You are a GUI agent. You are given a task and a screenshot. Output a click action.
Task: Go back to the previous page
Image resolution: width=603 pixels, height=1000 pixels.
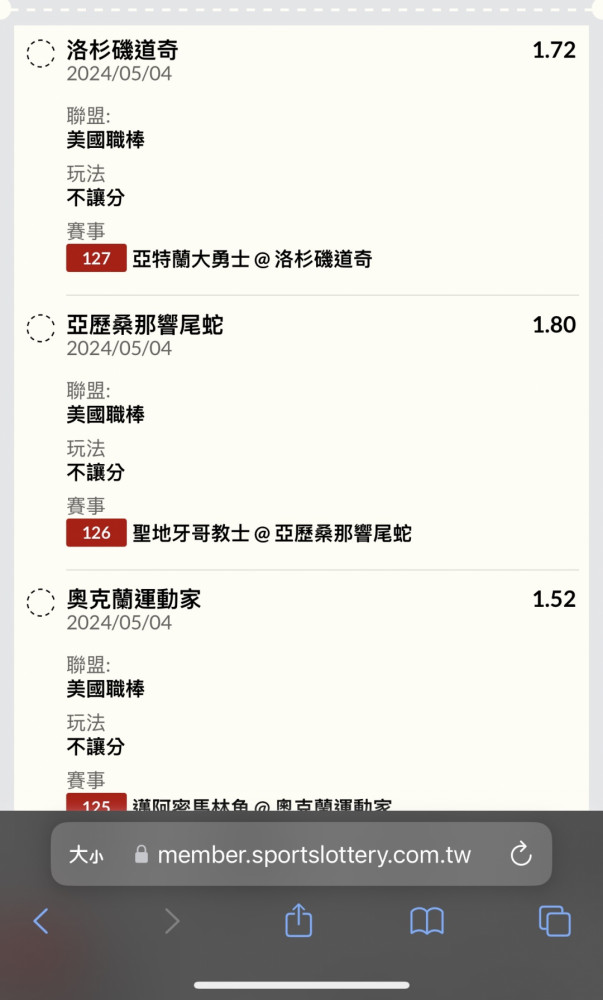pyautogui.click(x=40, y=922)
